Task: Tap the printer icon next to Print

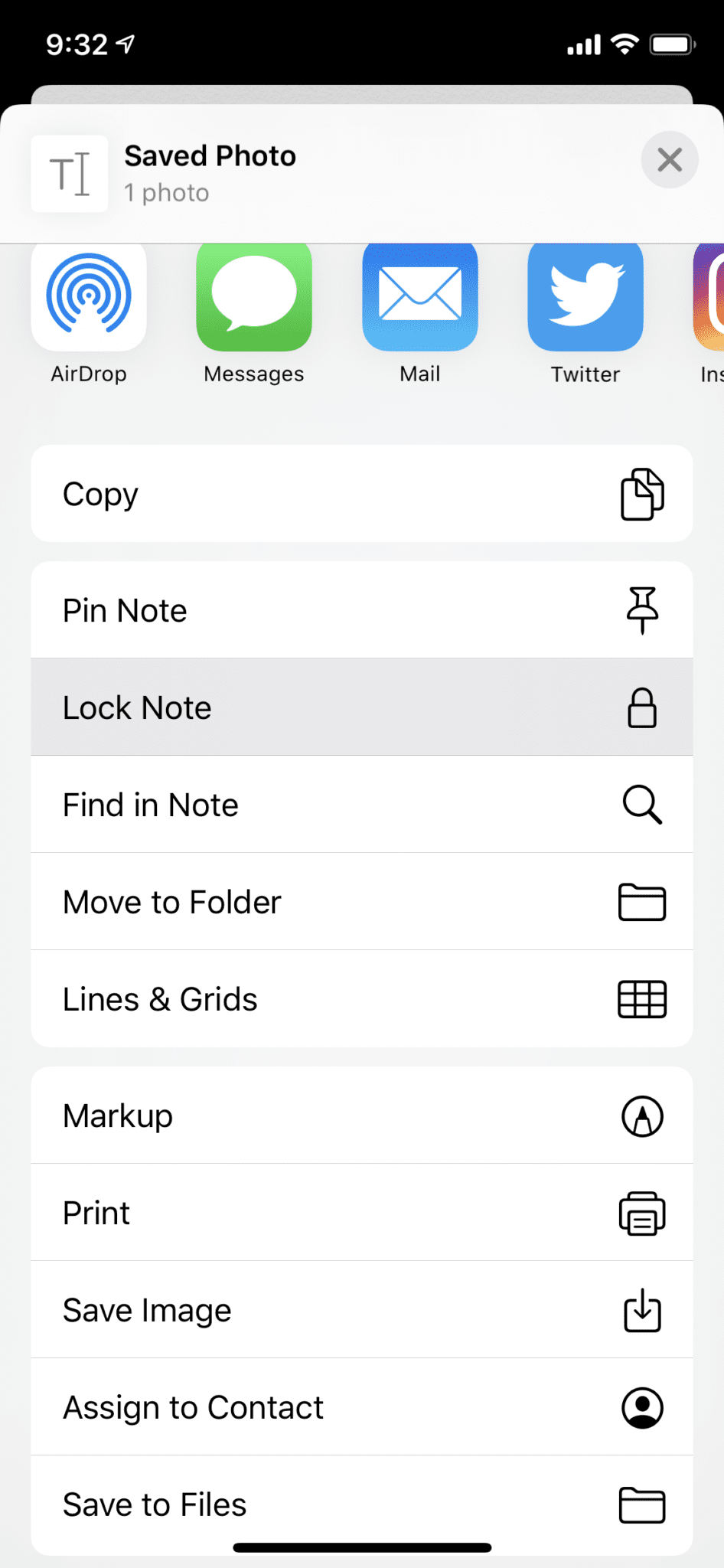Action: 643,1213
